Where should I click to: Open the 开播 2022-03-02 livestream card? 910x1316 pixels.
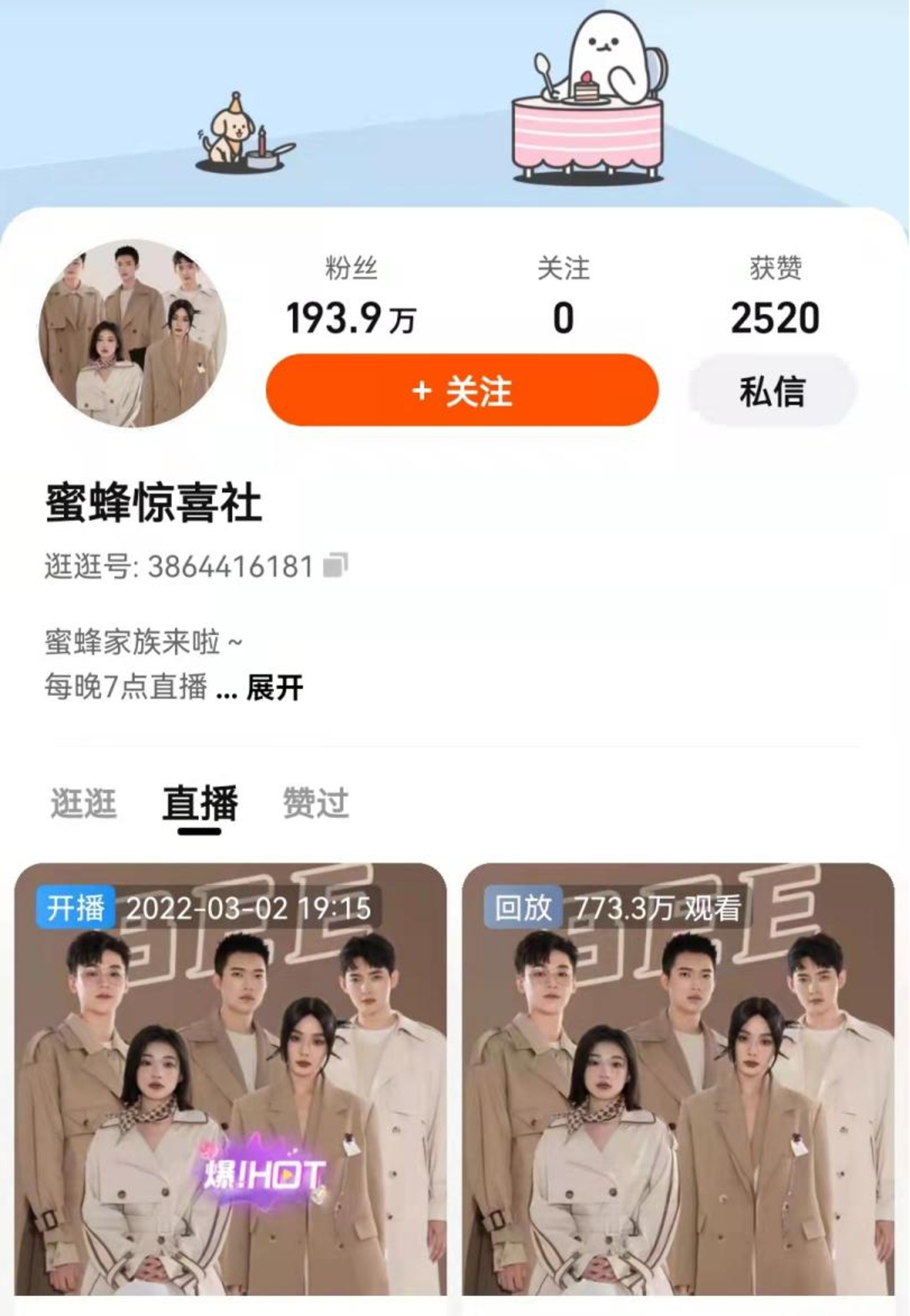tap(230, 1078)
